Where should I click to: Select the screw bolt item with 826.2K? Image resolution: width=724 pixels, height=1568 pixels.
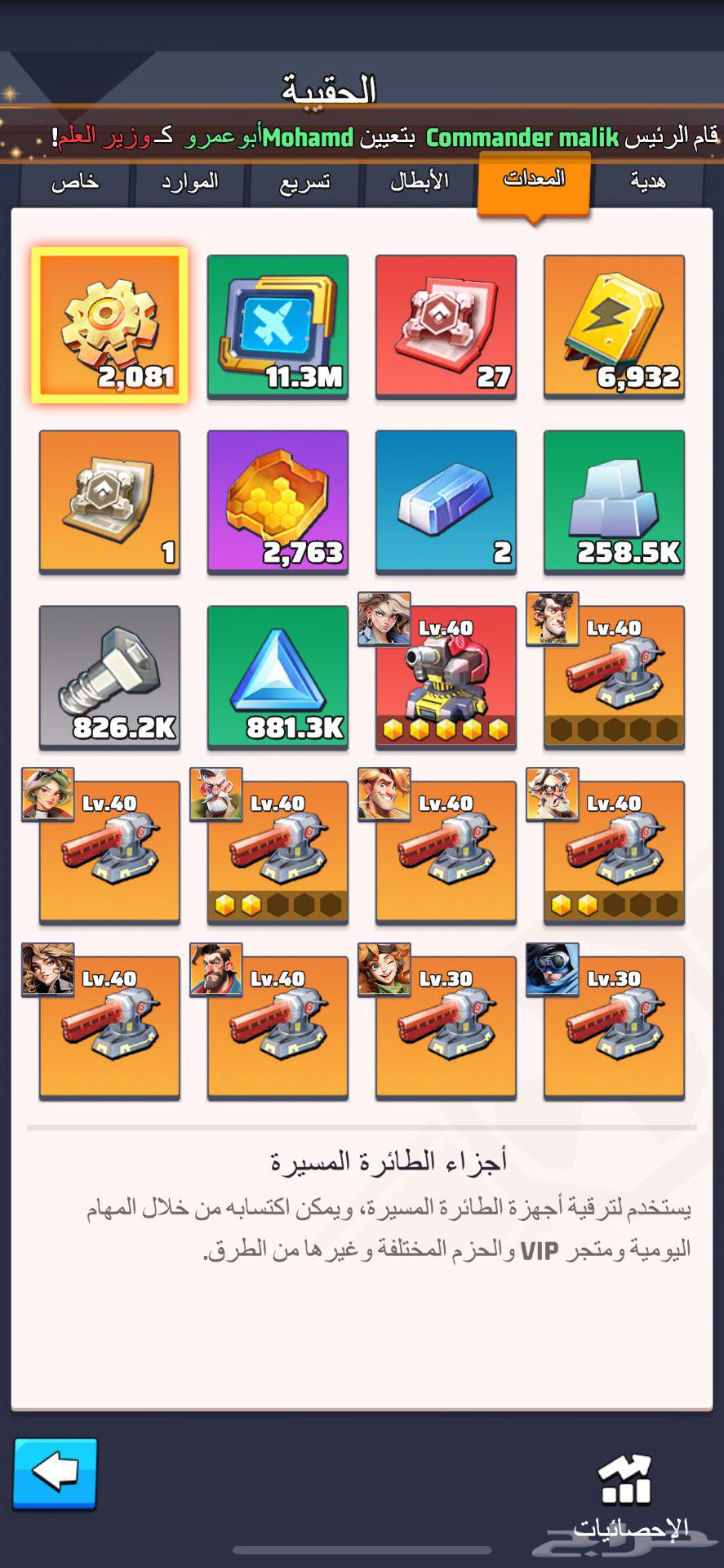(x=109, y=676)
